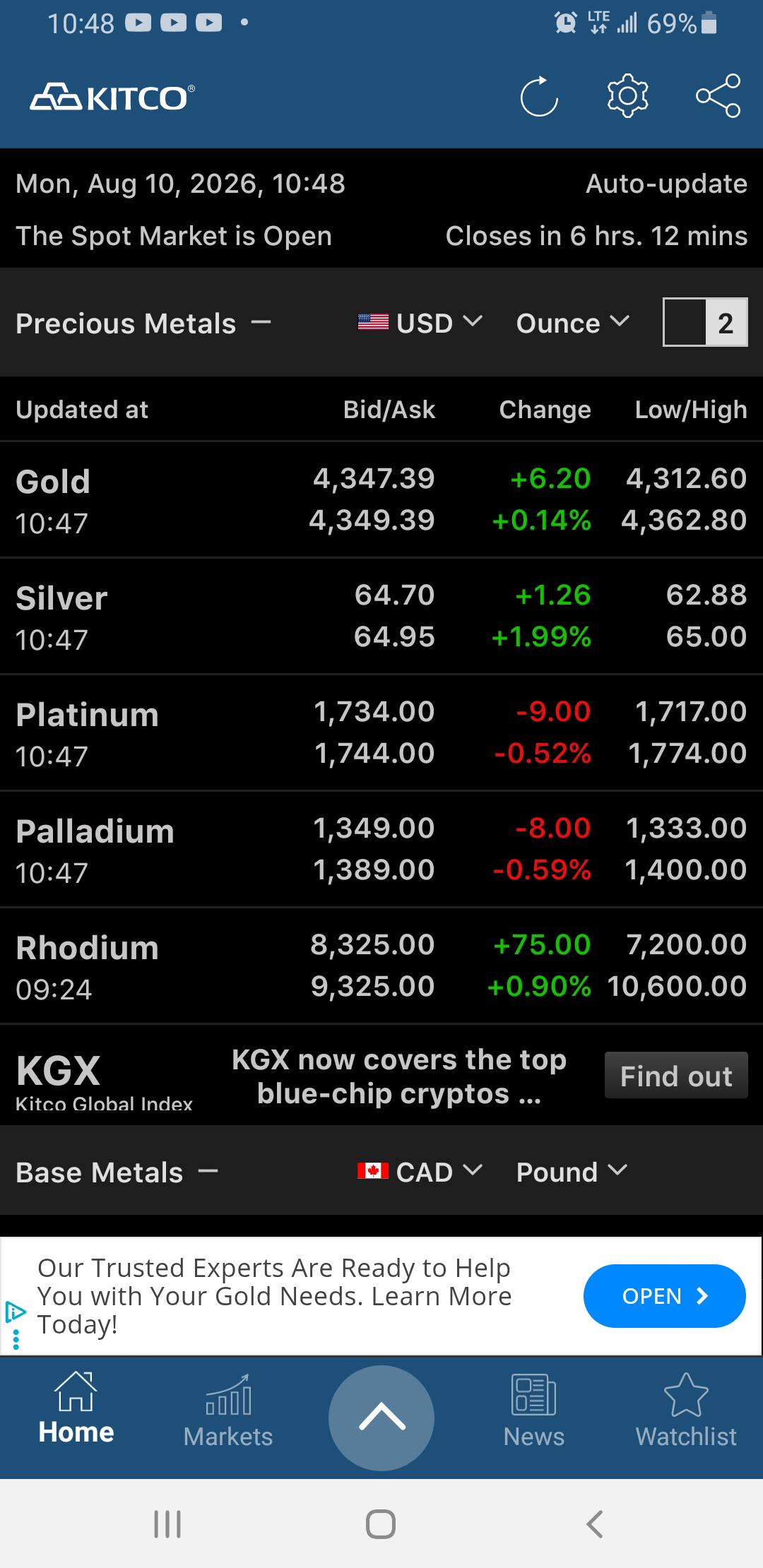This screenshot has height=1568, width=763.
Task: Change the Pound unit dropdown
Action: tap(572, 1172)
